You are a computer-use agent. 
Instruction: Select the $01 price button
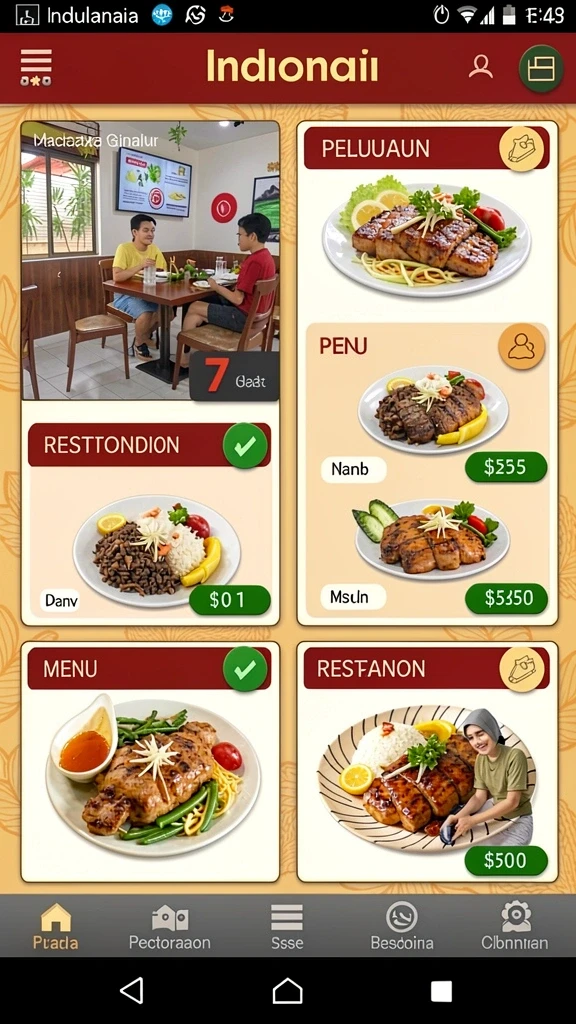[x=229, y=600]
